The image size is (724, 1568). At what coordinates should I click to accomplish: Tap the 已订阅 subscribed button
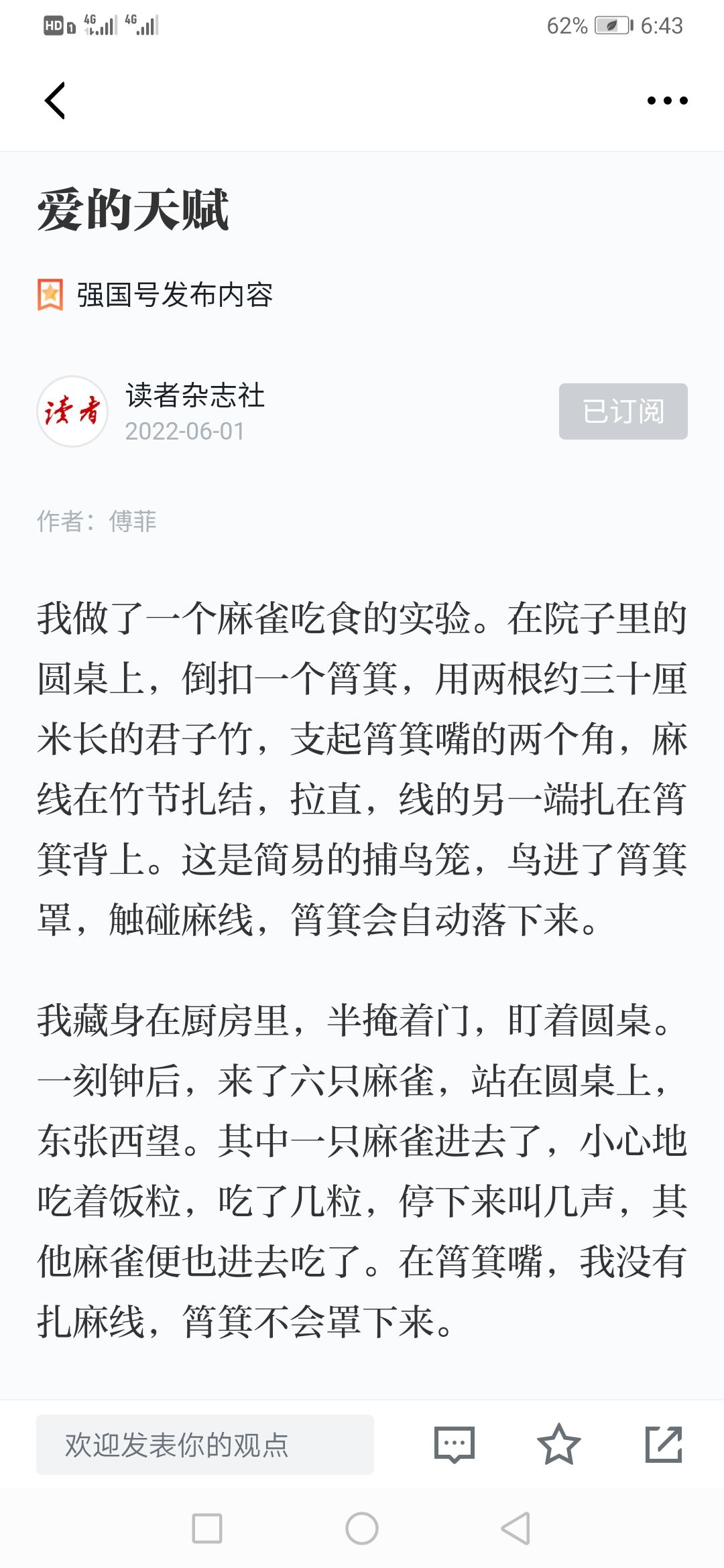[623, 411]
